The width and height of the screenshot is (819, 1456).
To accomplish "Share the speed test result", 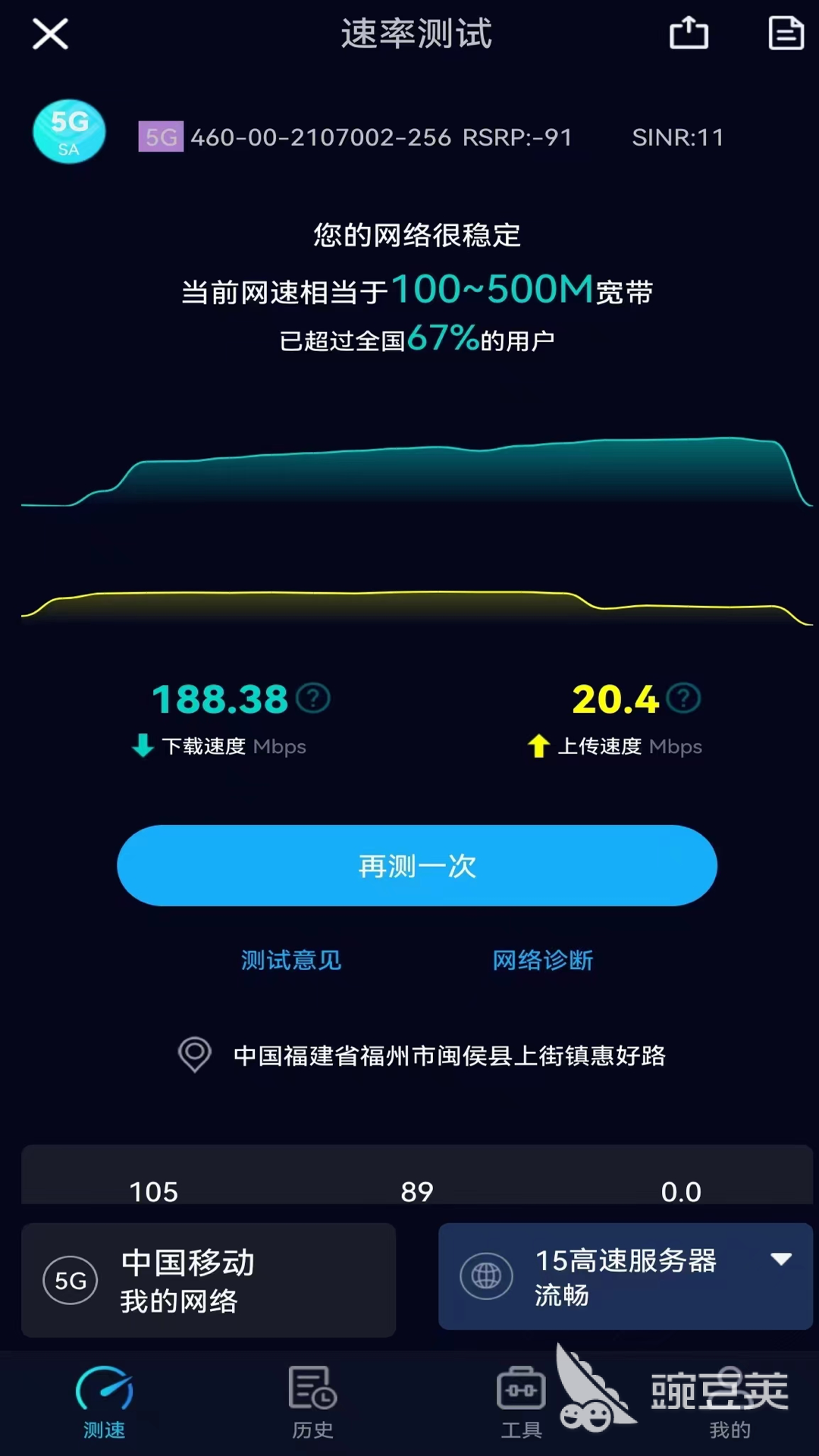I will coord(689,34).
